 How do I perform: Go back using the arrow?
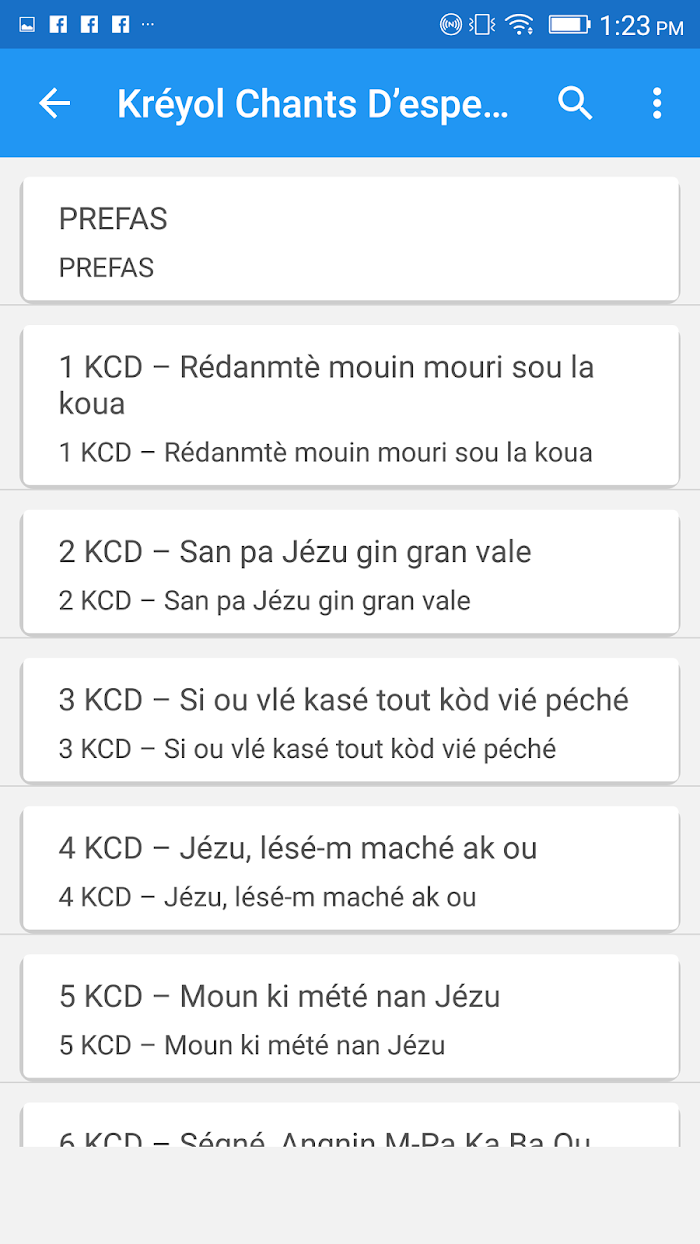click(54, 103)
